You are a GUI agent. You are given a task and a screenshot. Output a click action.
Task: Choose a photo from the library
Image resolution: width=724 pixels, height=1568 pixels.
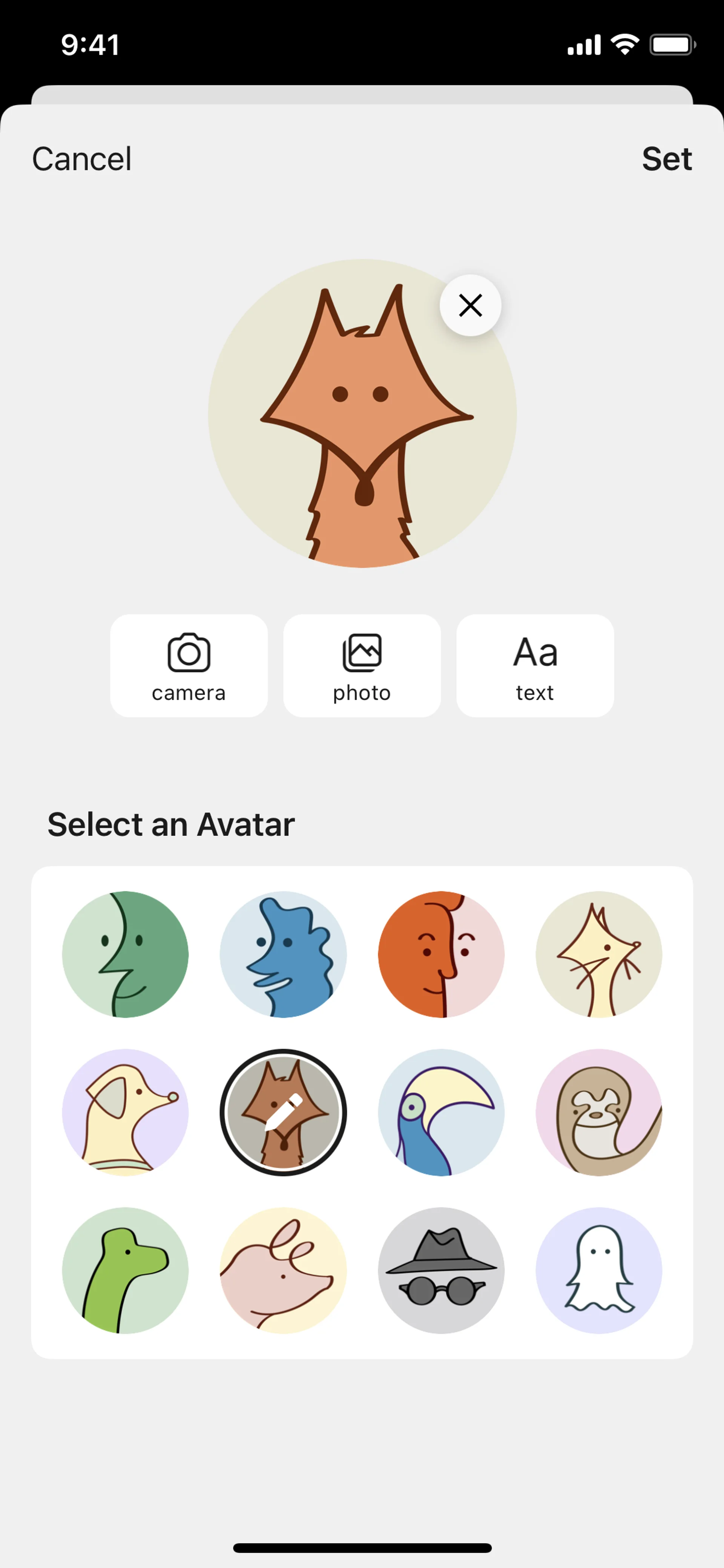[x=362, y=665]
